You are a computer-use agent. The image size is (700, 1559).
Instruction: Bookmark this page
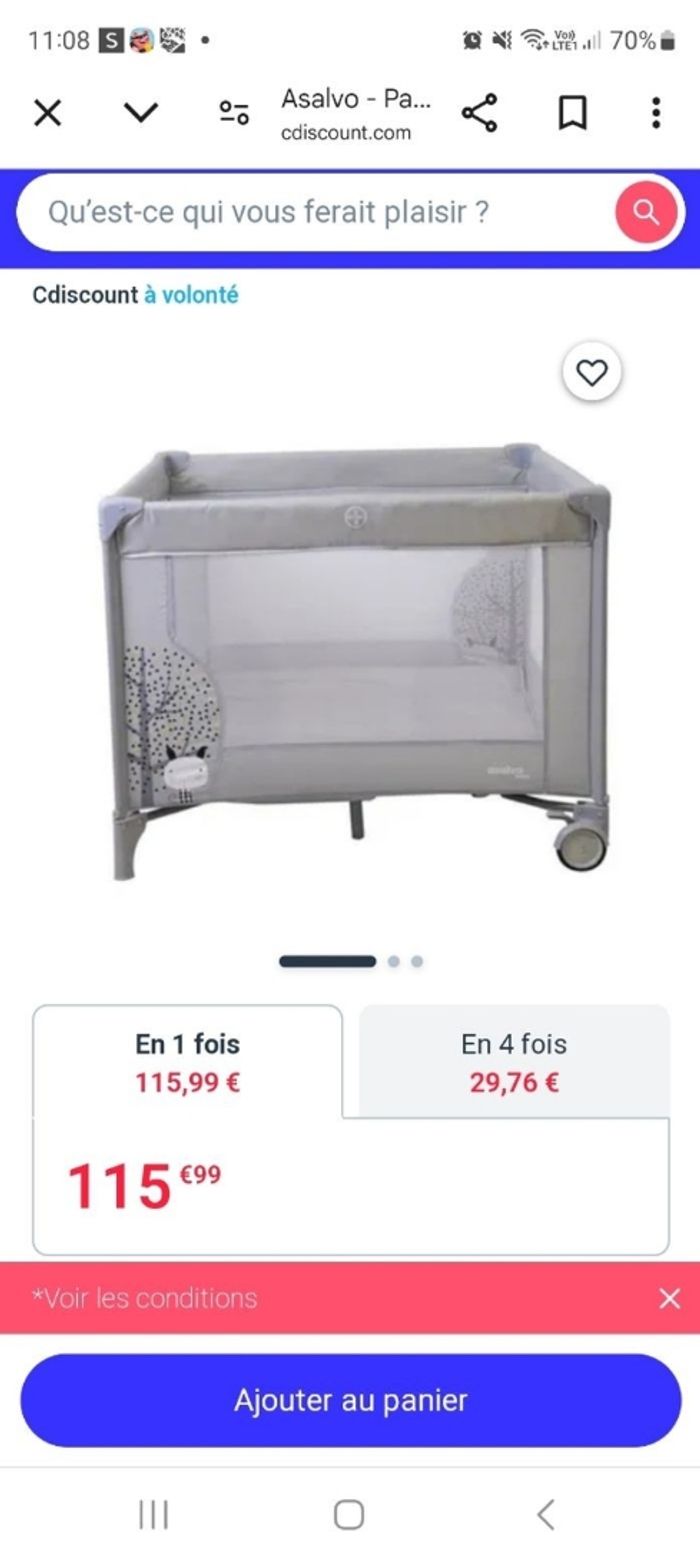tap(571, 113)
